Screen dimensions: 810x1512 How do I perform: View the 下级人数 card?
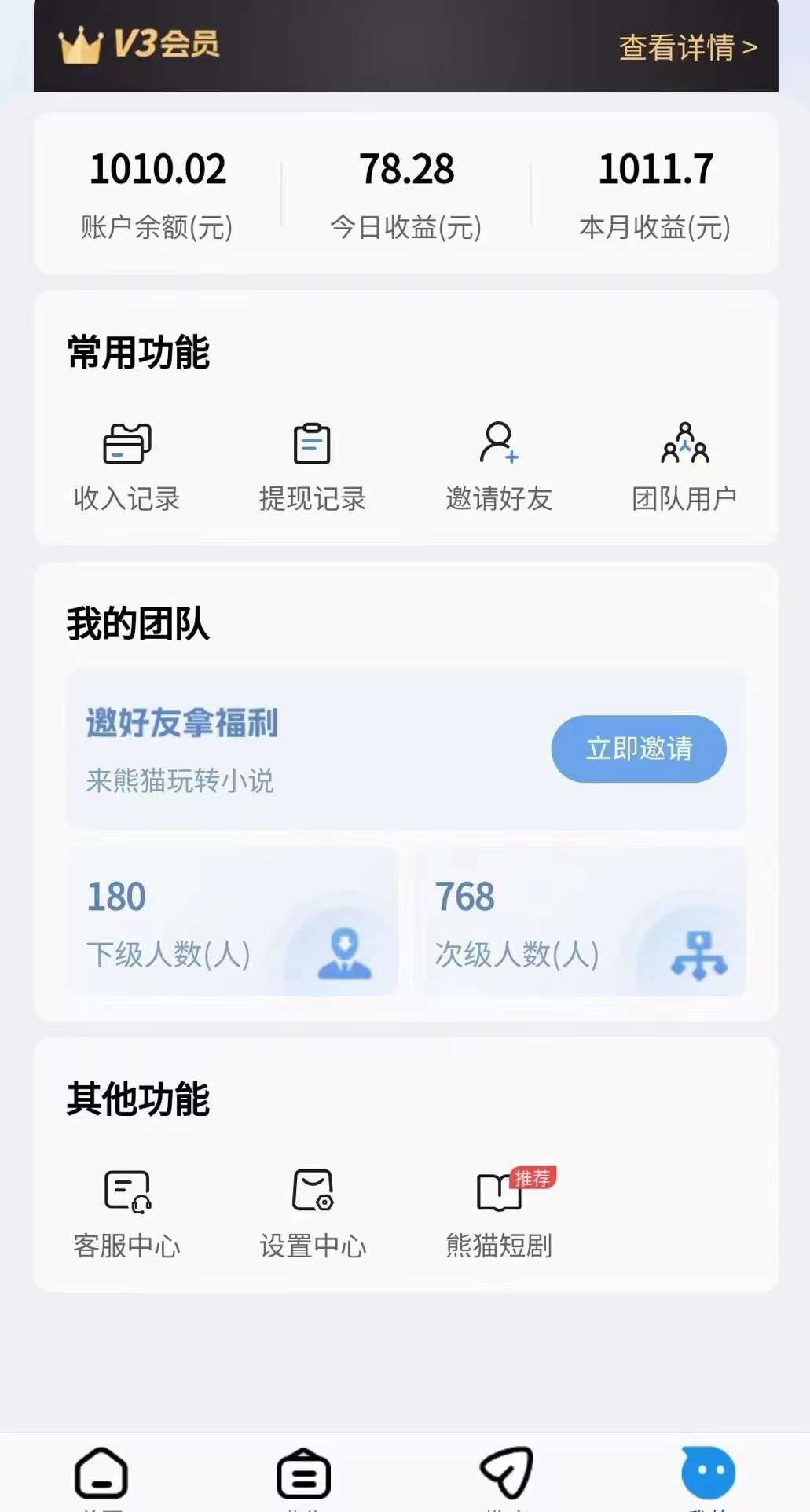click(233, 921)
